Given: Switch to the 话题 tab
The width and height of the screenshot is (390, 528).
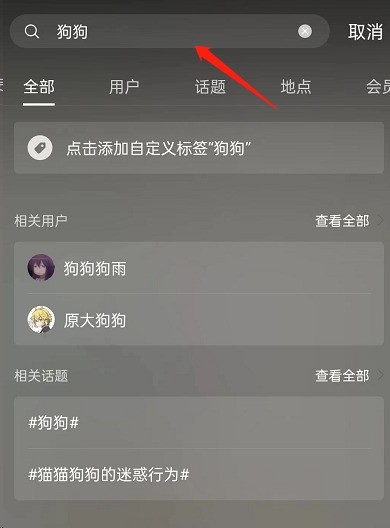Looking at the screenshot, I should pyautogui.click(x=210, y=87).
